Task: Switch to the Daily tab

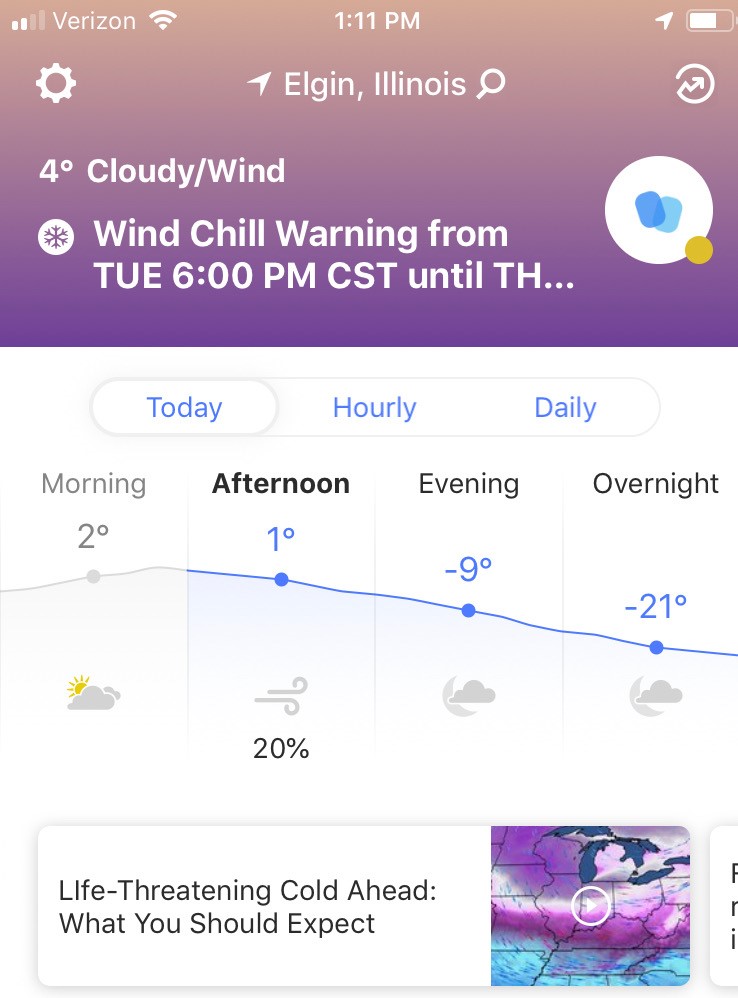Action: coord(564,407)
